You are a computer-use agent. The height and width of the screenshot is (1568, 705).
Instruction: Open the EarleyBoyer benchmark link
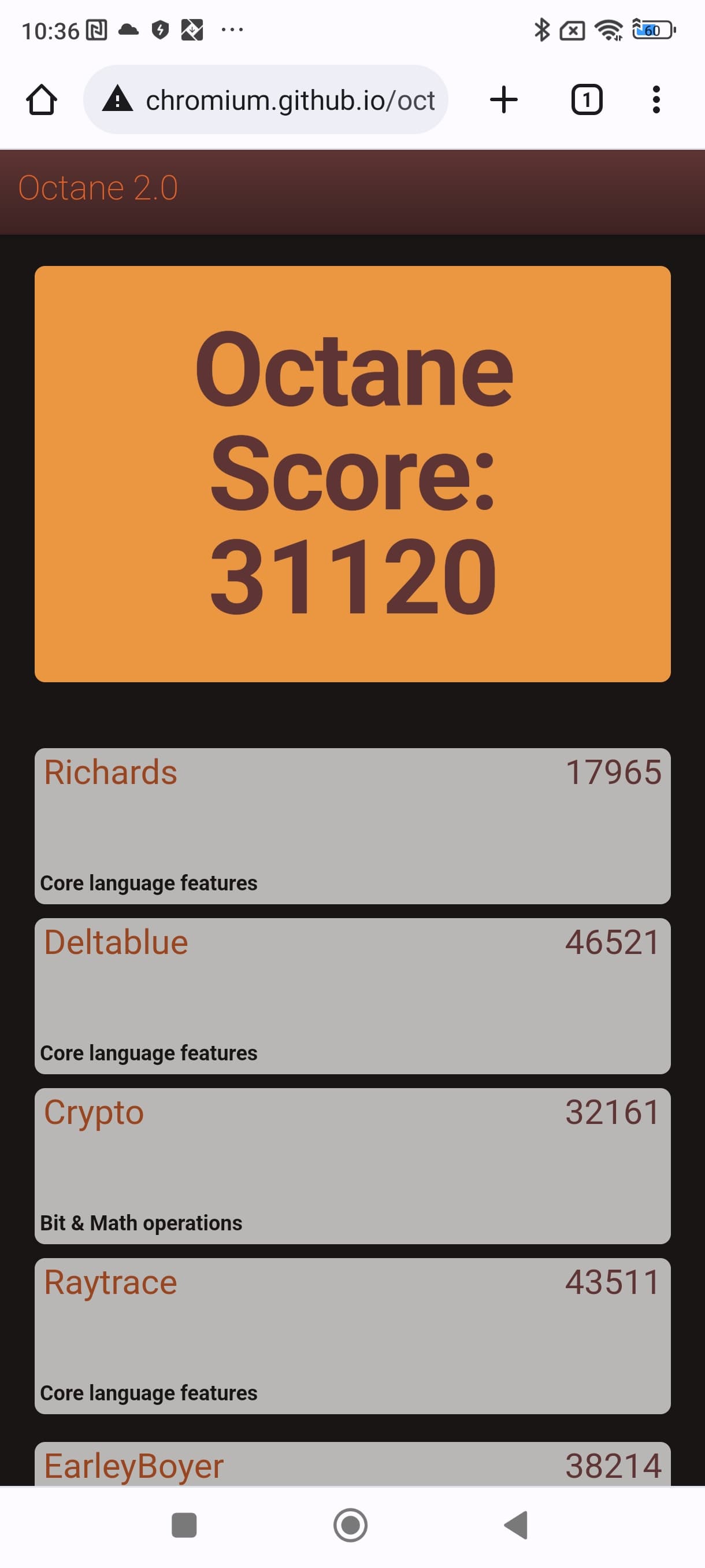click(x=134, y=1466)
